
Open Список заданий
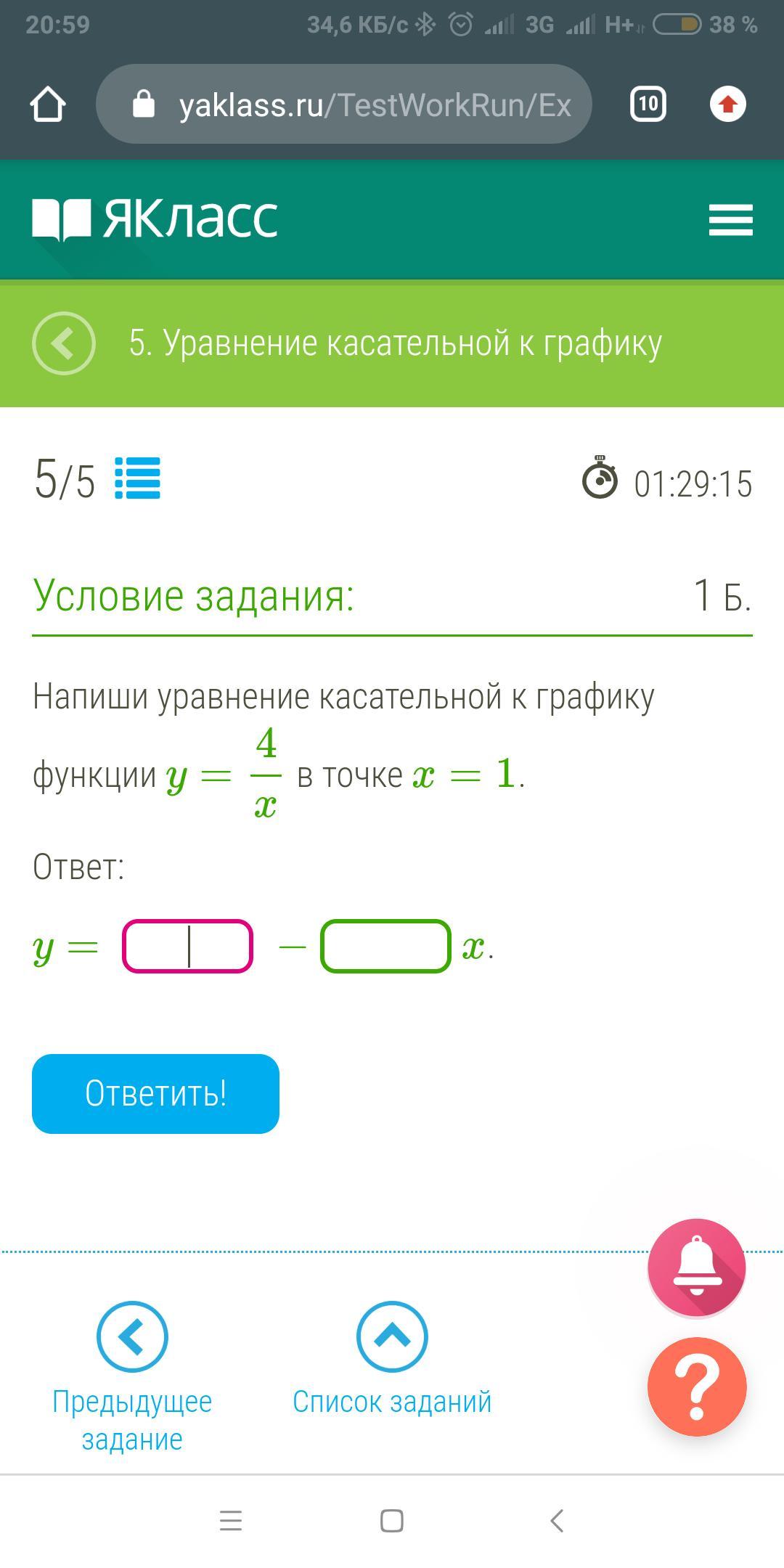point(392,1358)
